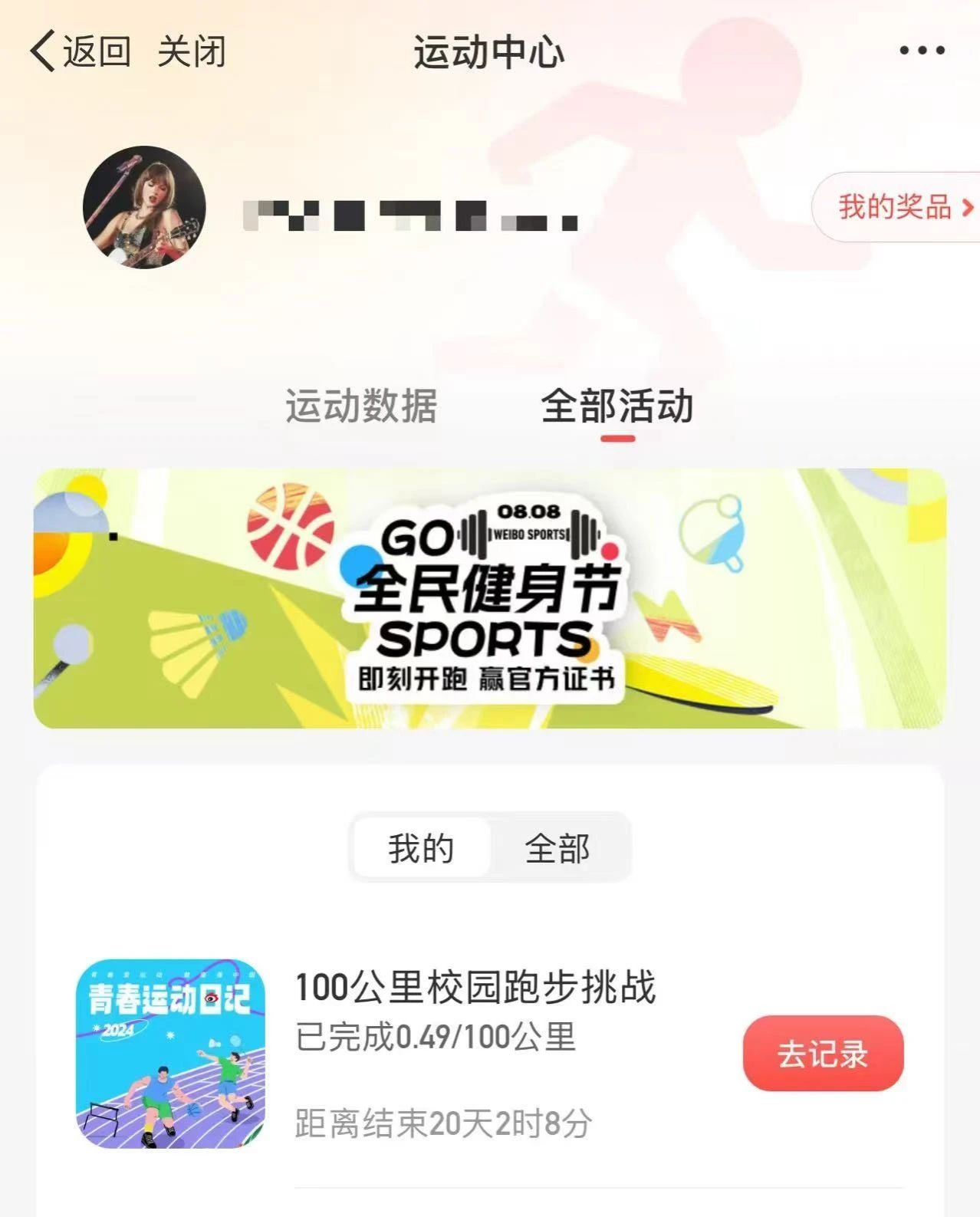
Task: Open the 全民健身节 SPORTS banner
Action: (x=489, y=598)
